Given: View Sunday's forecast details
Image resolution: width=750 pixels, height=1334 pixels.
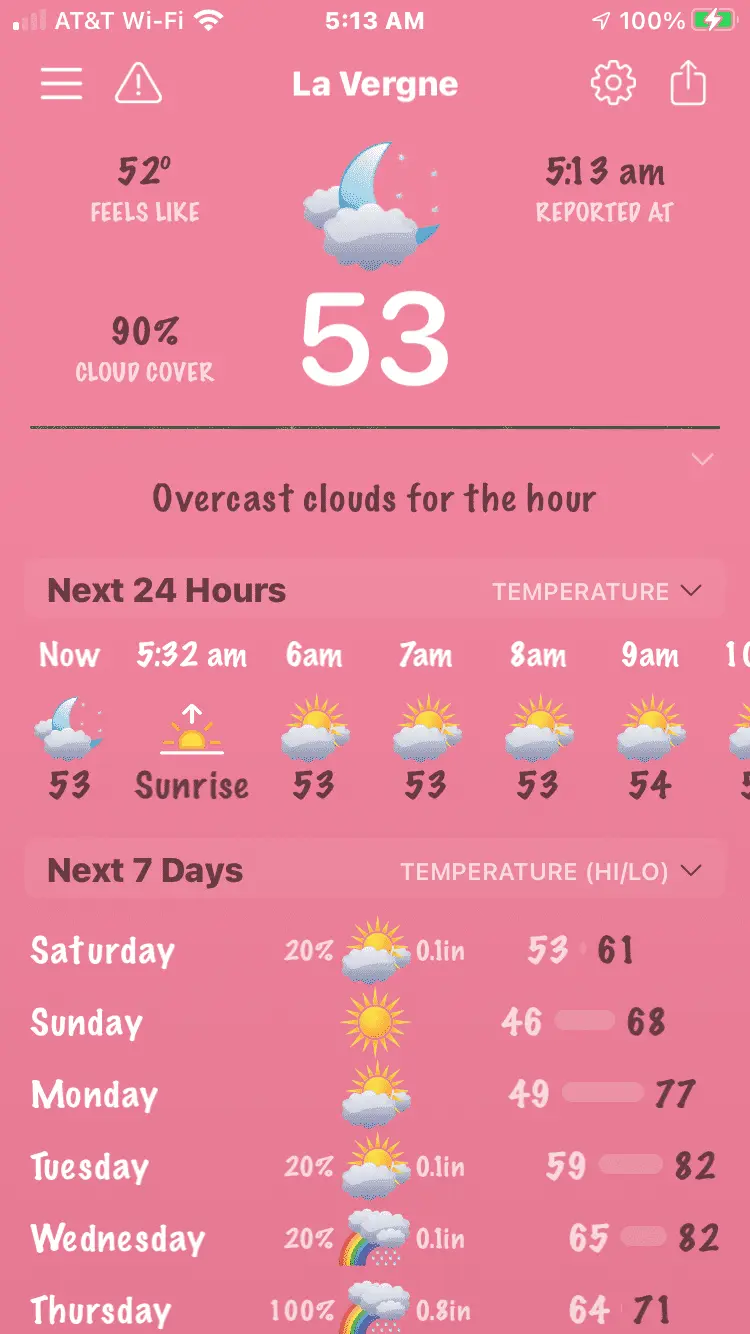Looking at the screenshot, I should tap(375, 1022).
